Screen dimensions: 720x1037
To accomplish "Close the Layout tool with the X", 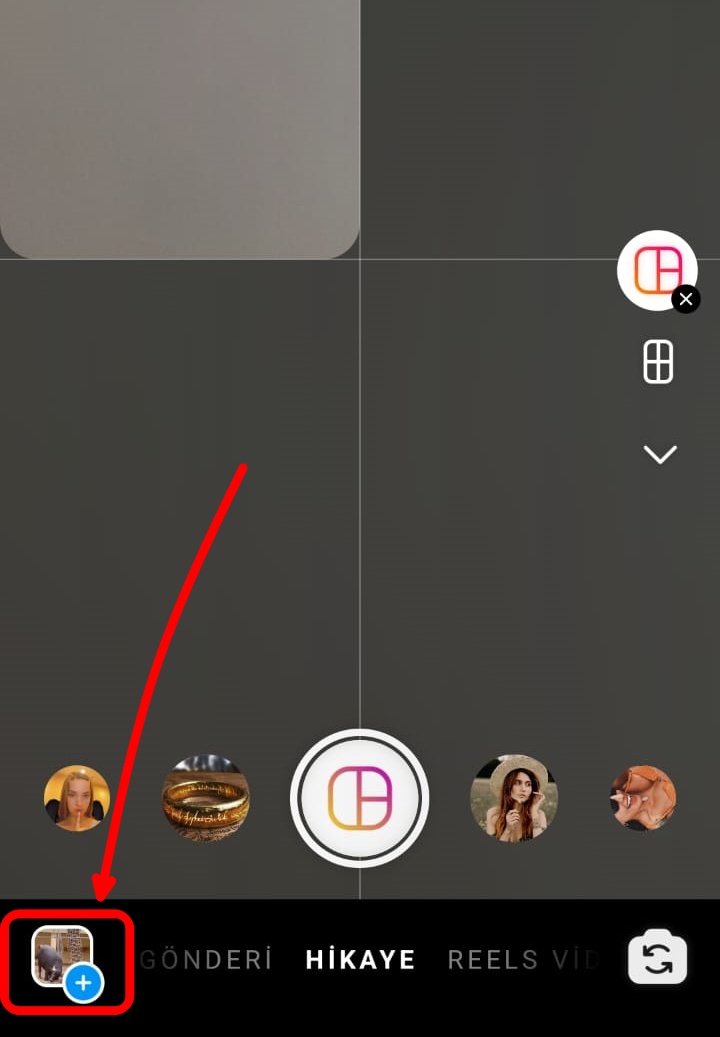I will (x=685, y=299).
